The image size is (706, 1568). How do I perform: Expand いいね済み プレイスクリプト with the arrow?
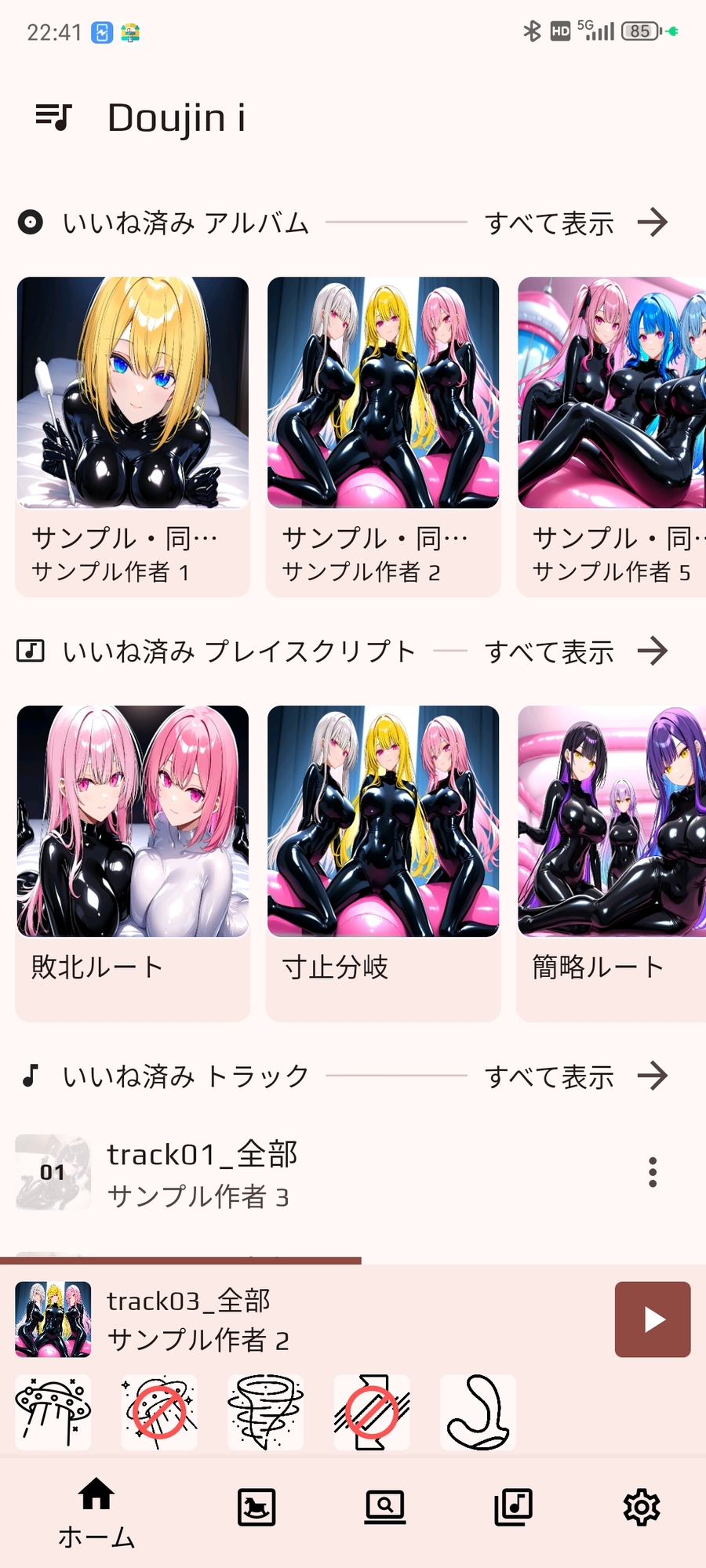[x=653, y=651]
